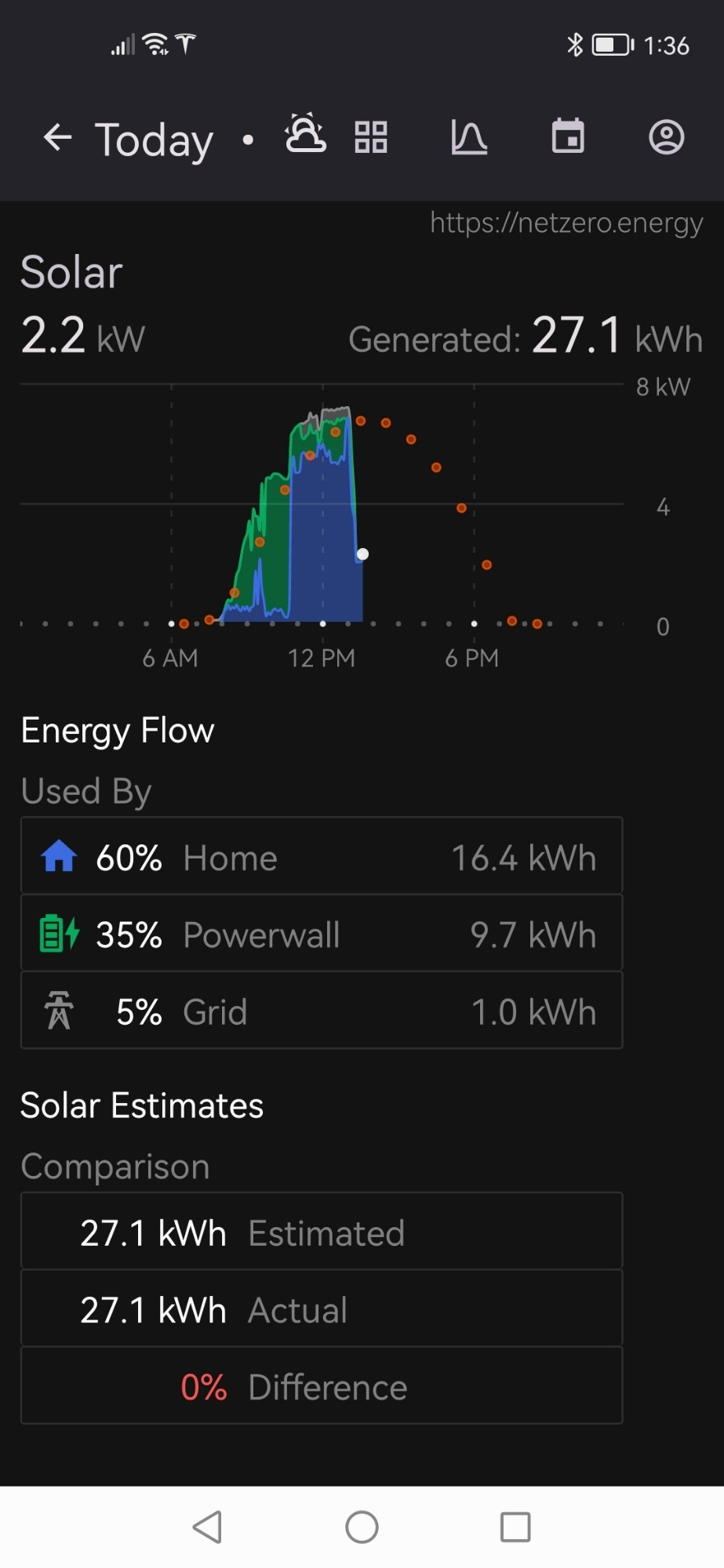Image resolution: width=724 pixels, height=1568 pixels.
Task: Open the account profile icon
Action: [x=667, y=137]
